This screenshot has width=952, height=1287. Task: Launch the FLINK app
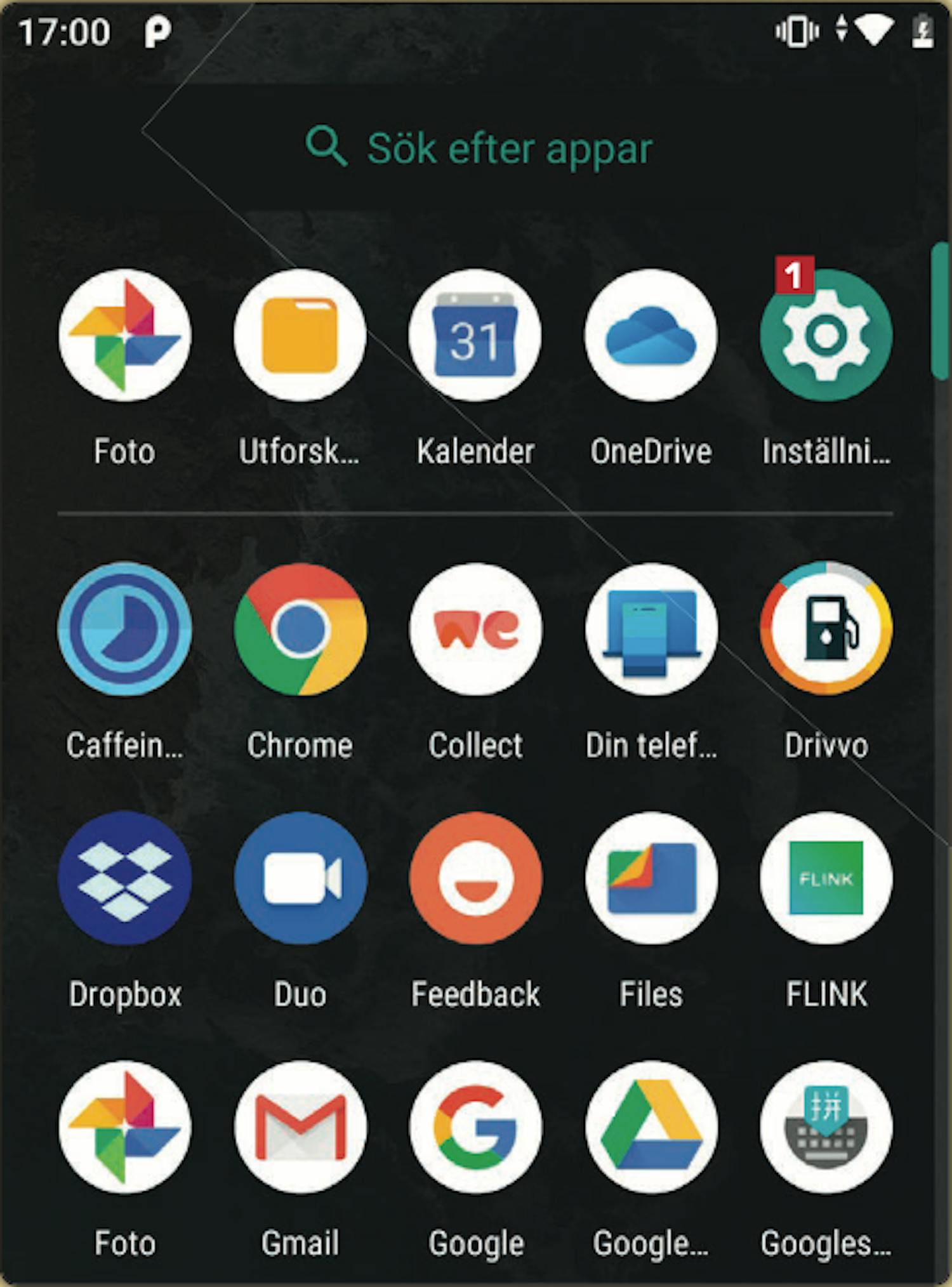click(826, 878)
